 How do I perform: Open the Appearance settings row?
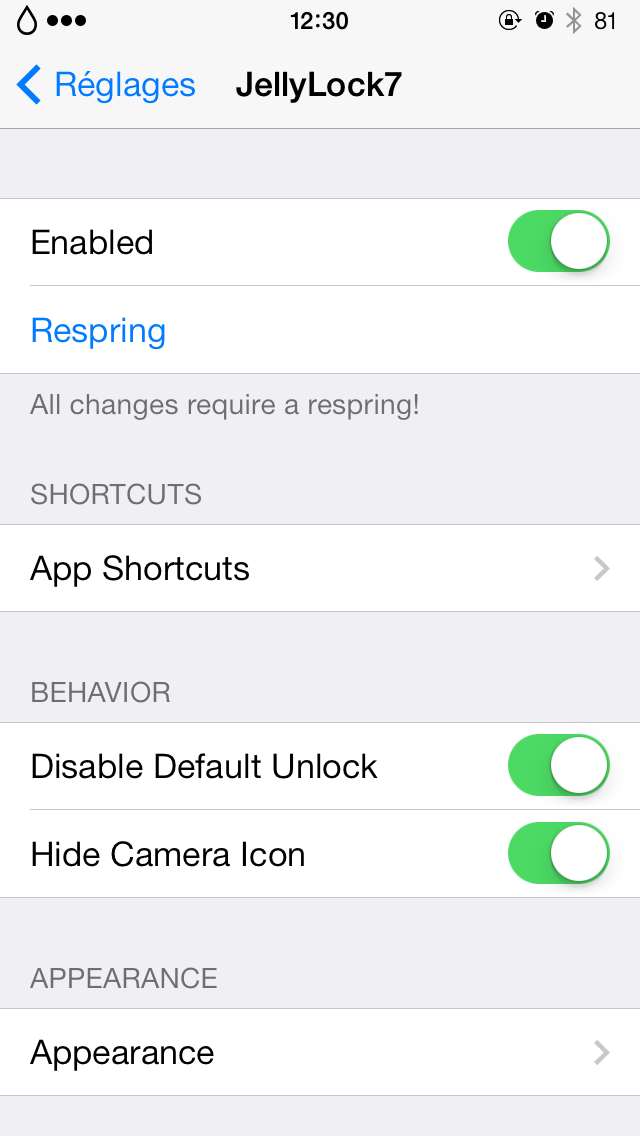[x=320, y=1052]
